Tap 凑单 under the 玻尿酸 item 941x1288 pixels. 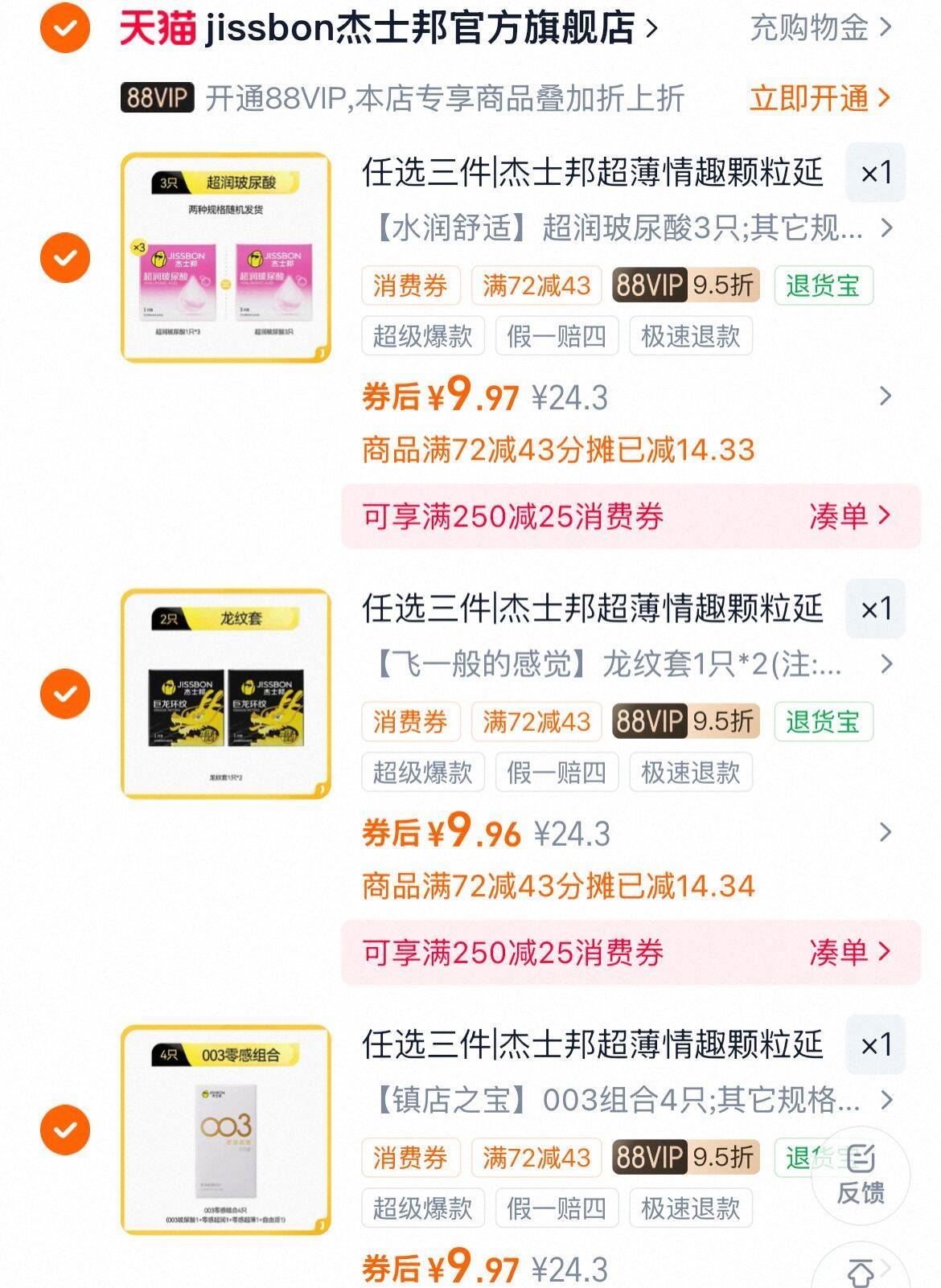[x=849, y=515]
